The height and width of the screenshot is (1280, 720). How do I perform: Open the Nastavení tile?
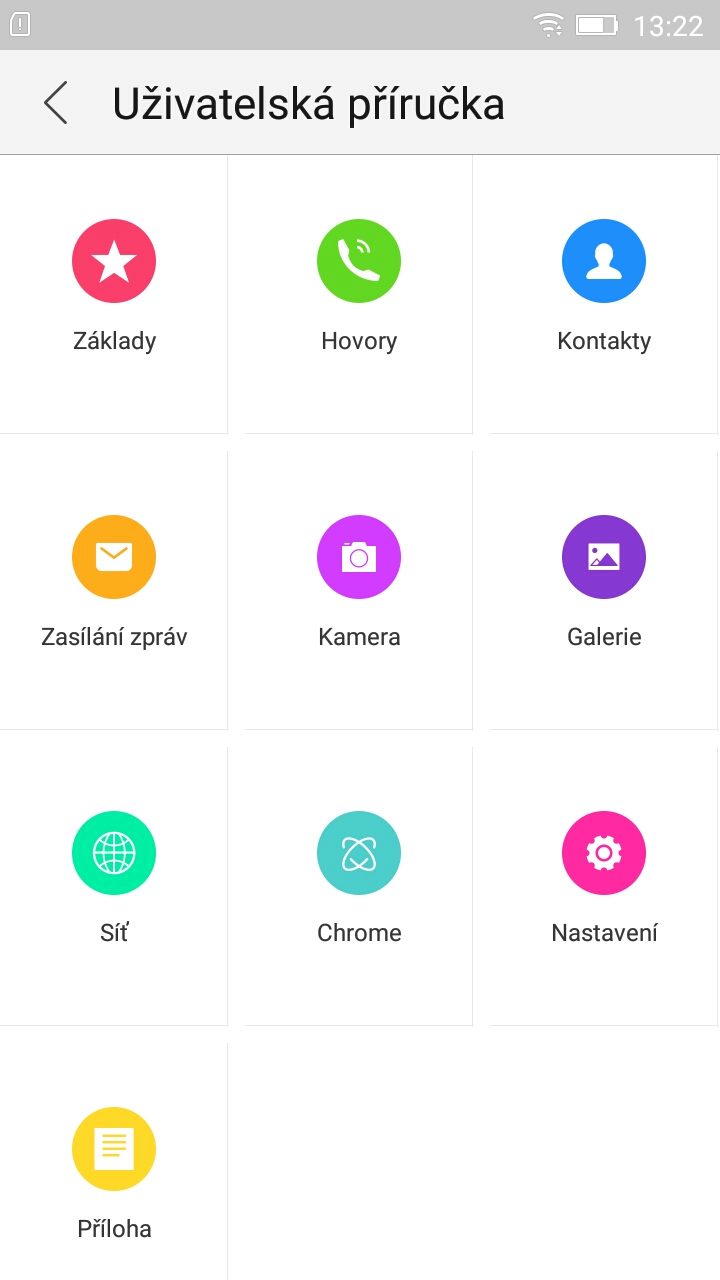pos(604,886)
